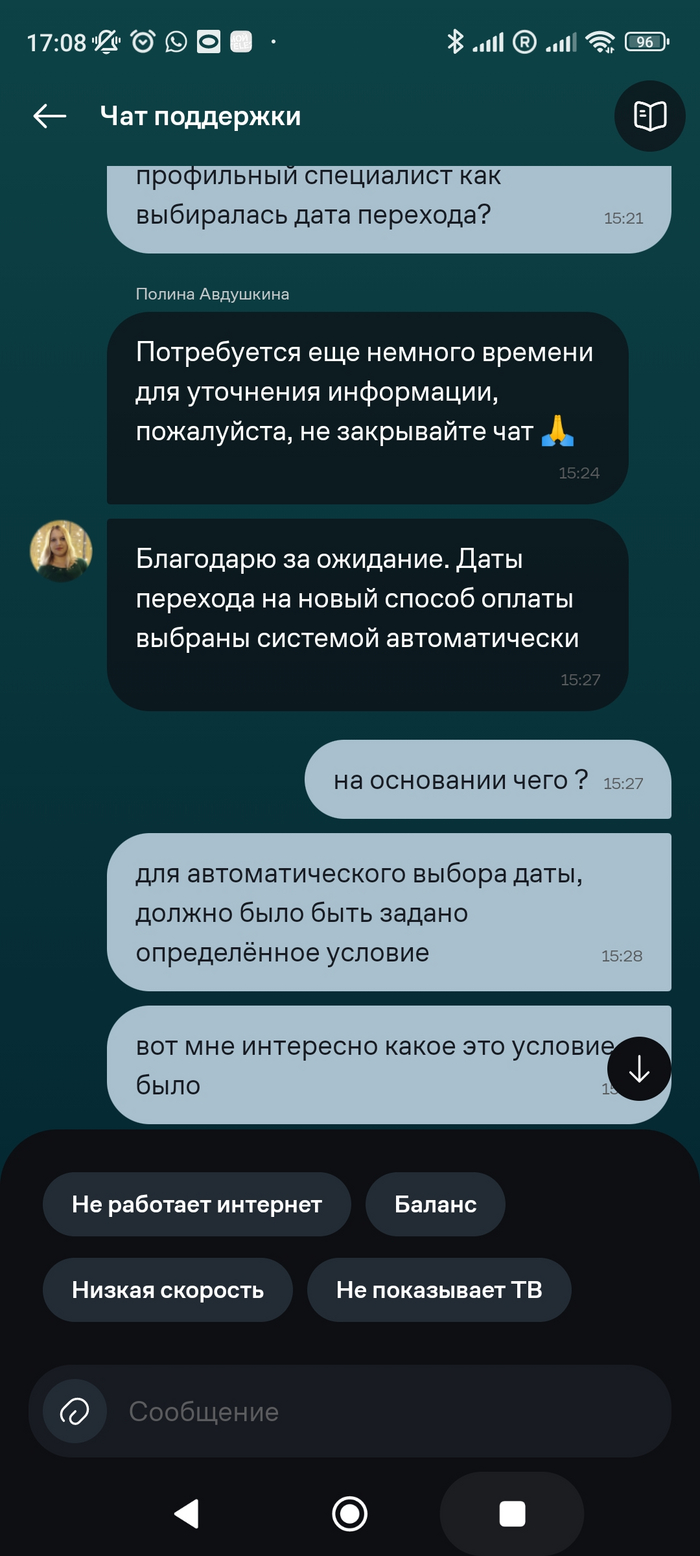
Task: Jump to the latest message with the down arrow
Action: (x=639, y=1069)
